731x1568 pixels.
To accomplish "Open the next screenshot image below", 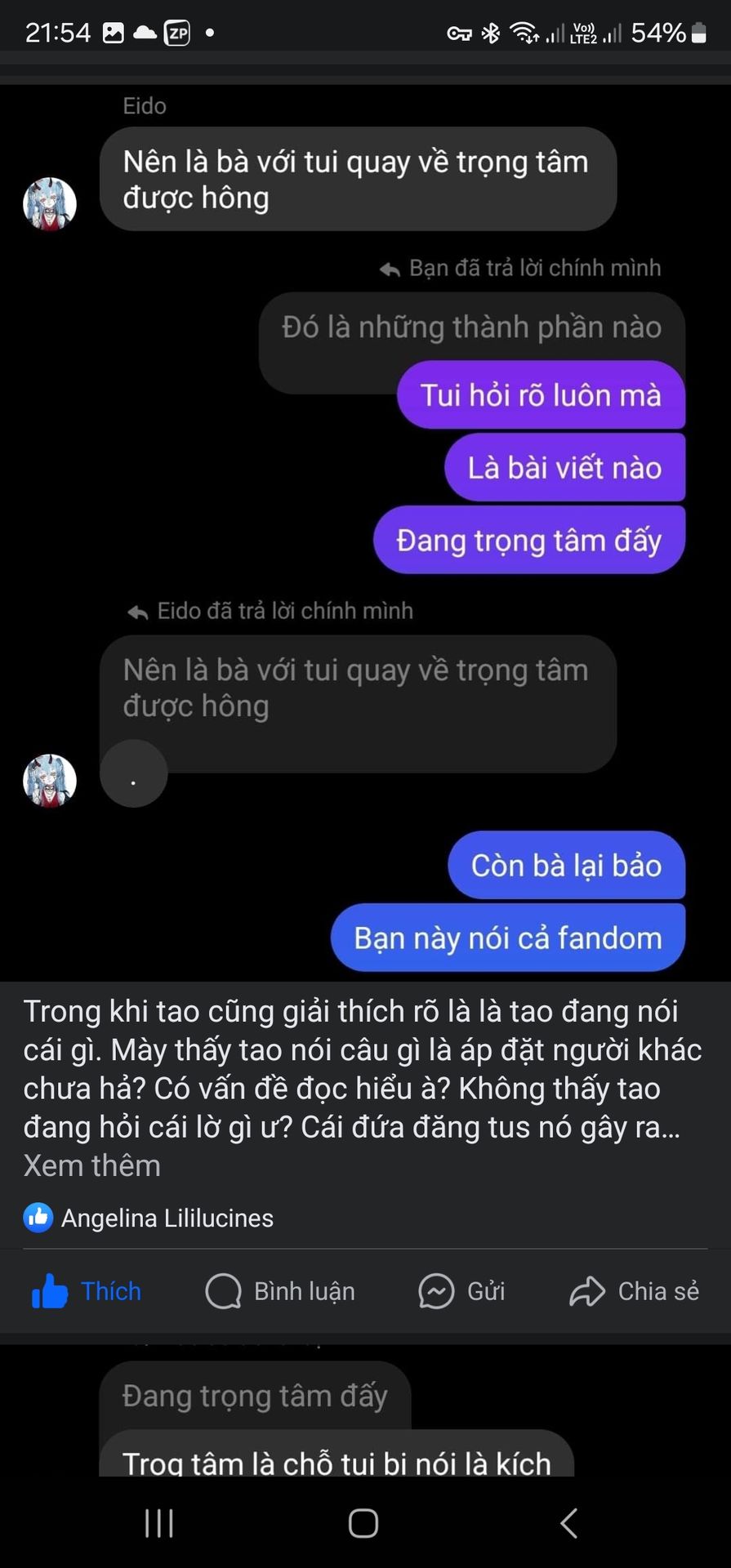I will (365, 1413).
